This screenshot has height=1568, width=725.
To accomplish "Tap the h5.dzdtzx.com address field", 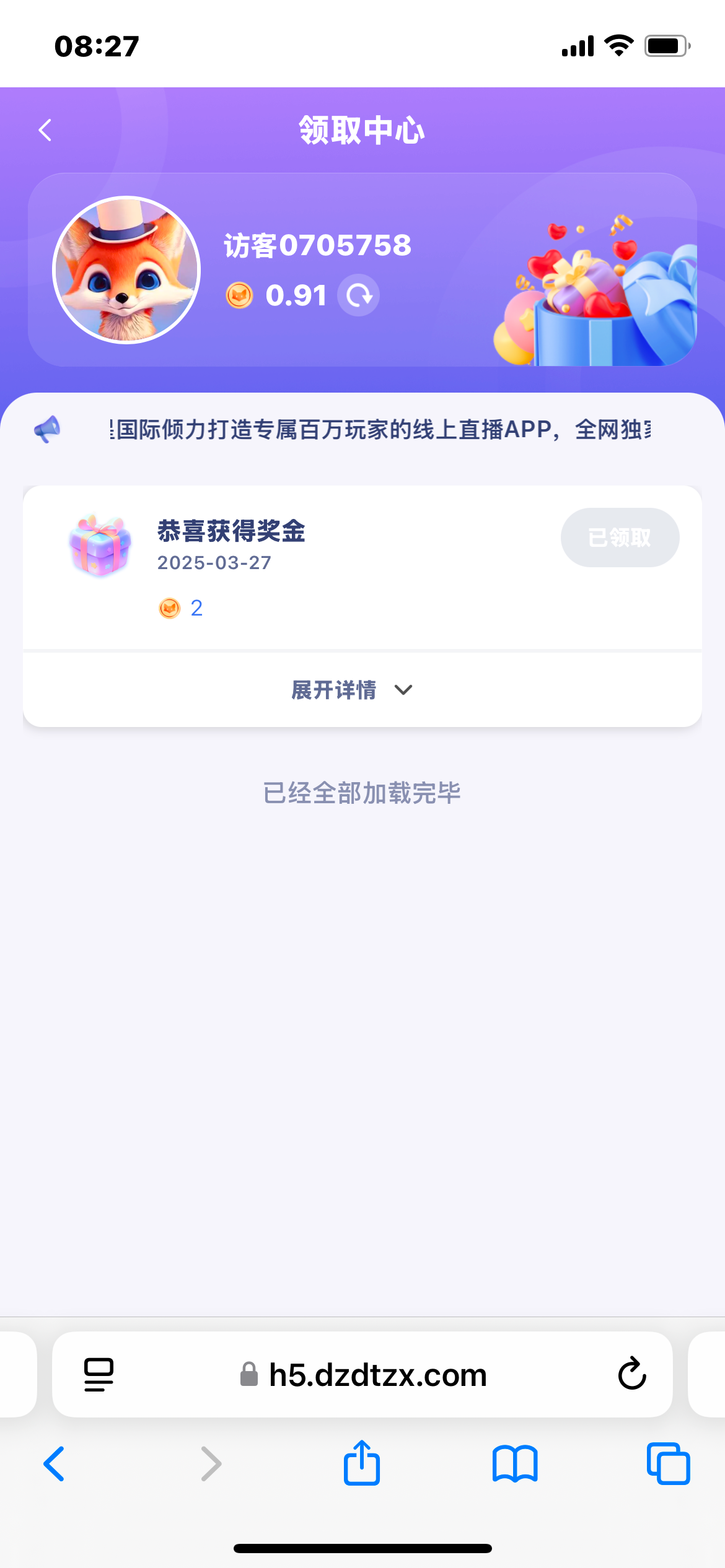I will coord(363,1375).
